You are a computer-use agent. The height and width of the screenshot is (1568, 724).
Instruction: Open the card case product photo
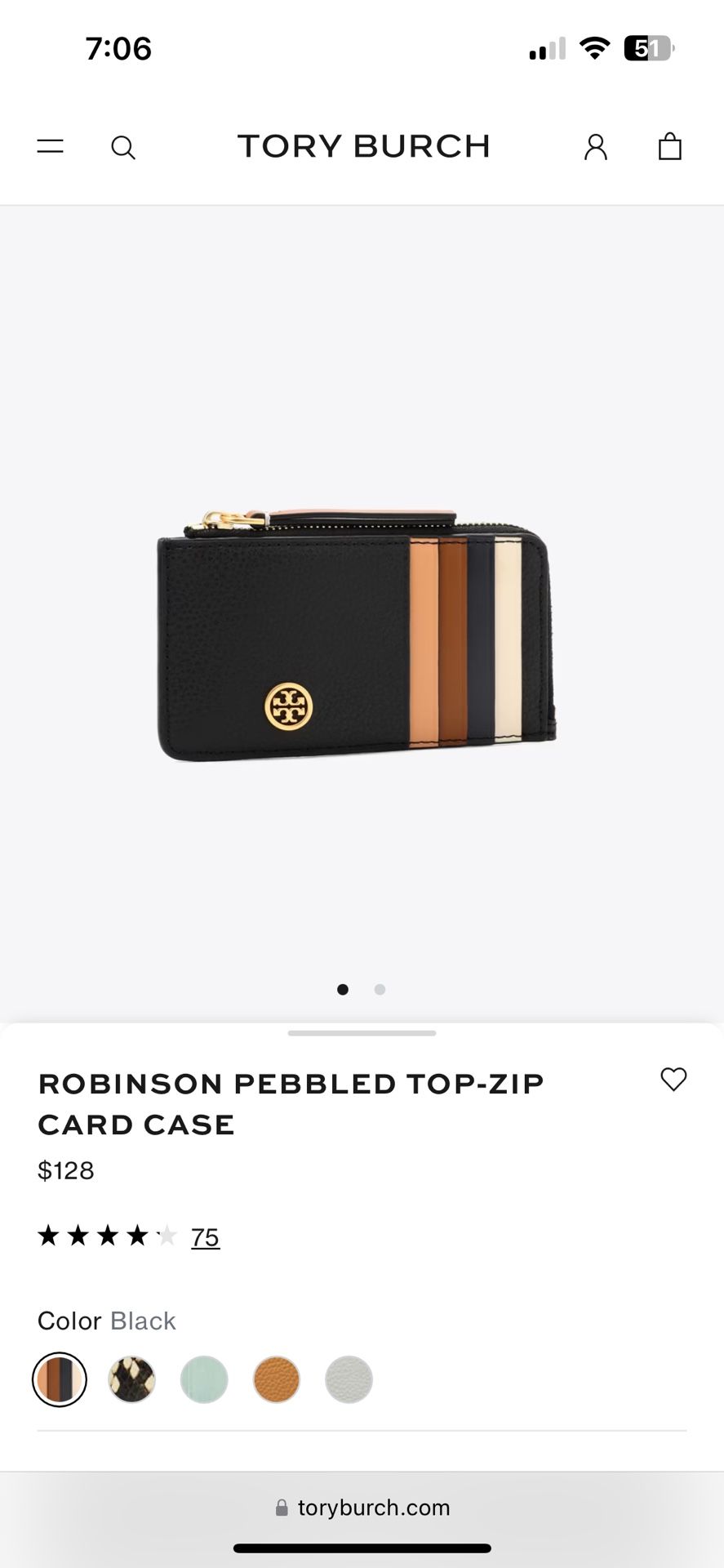(358, 637)
